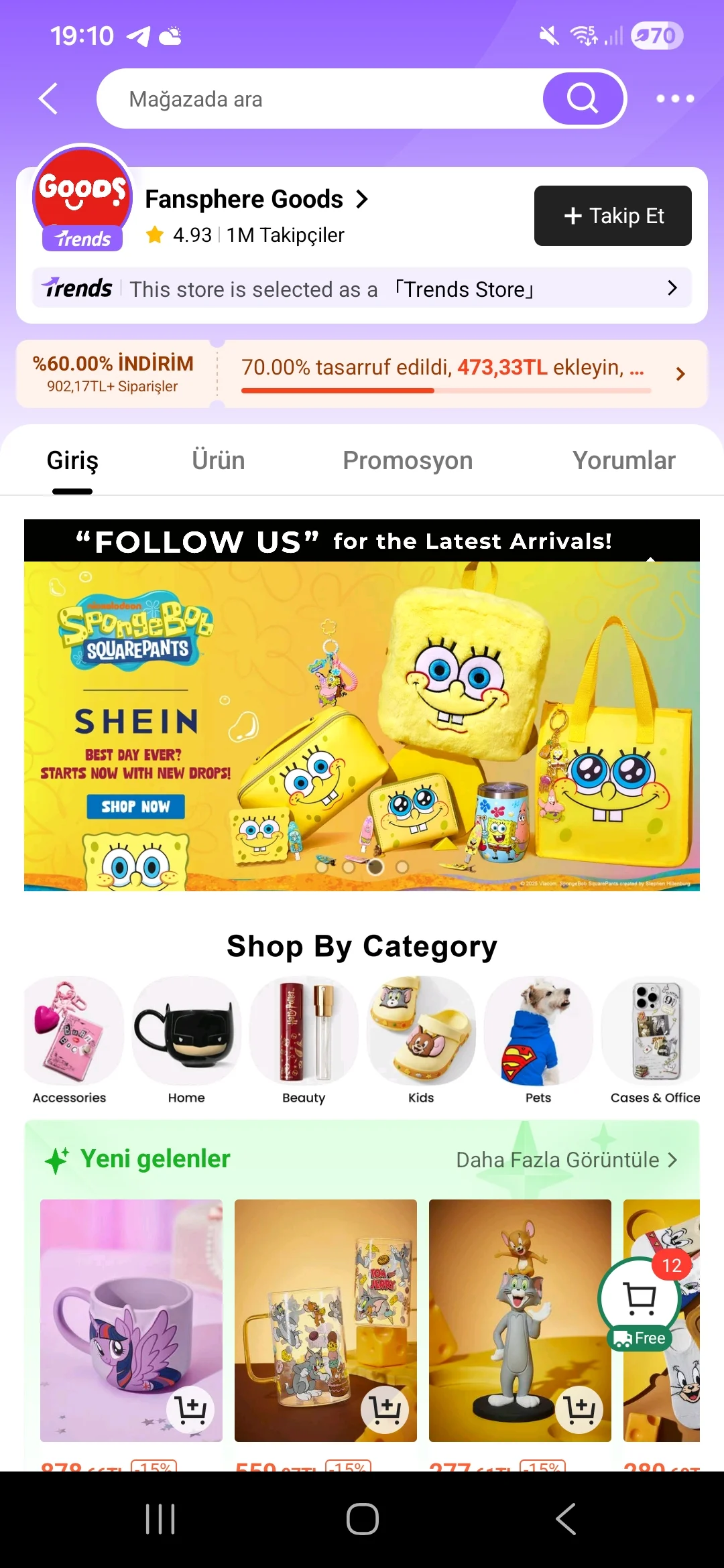The height and width of the screenshot is (1568, 724).
Task: Browse the Home category
Action: [x=186, y=1039]
